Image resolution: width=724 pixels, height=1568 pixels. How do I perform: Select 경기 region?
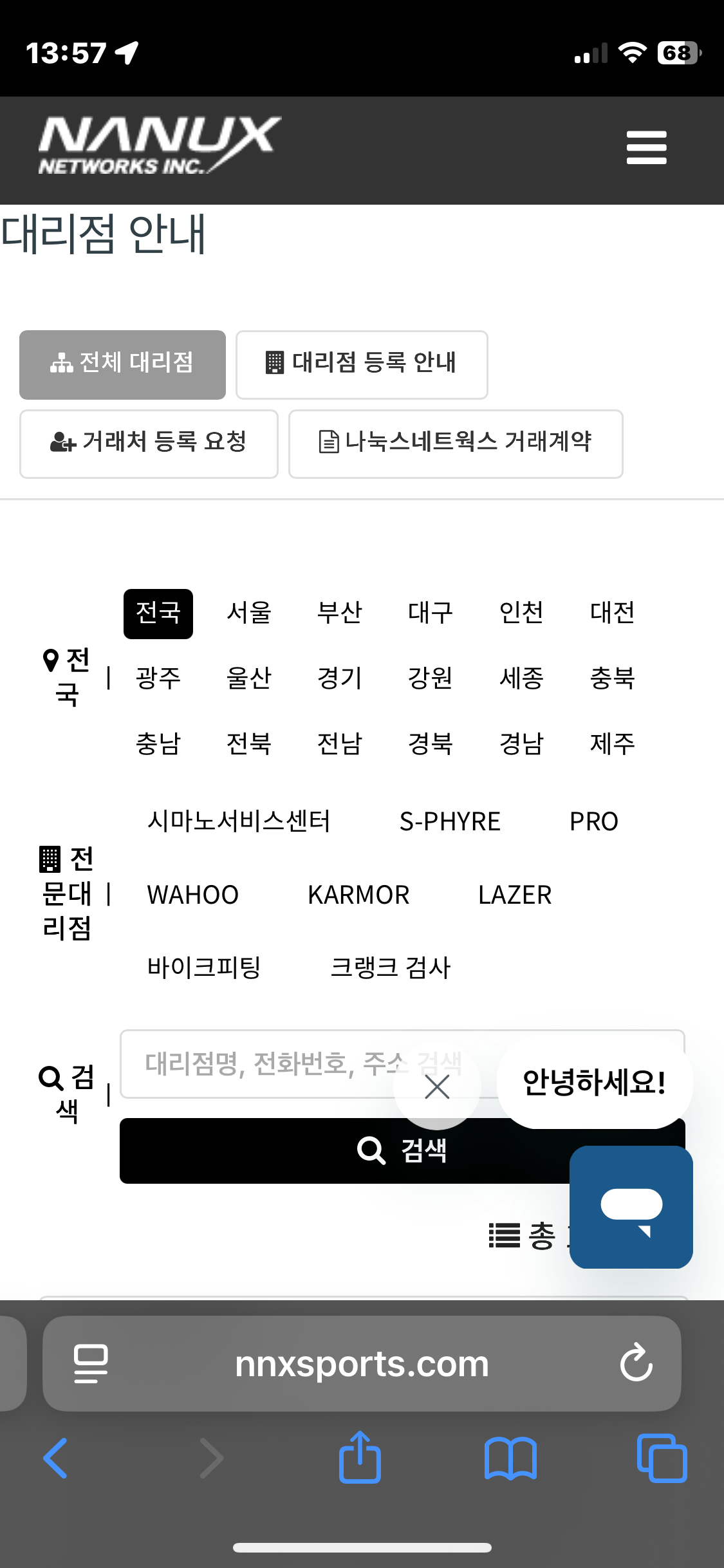tap(340, 678)
